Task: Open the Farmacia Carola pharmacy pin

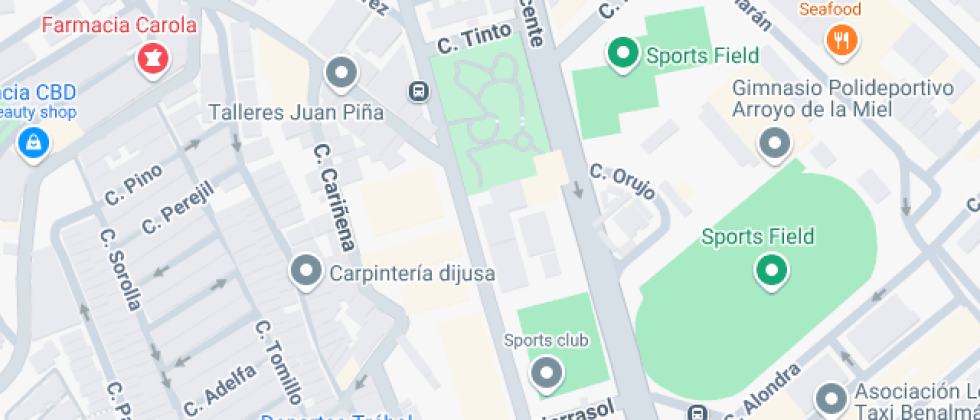Action: click(153, 57)
